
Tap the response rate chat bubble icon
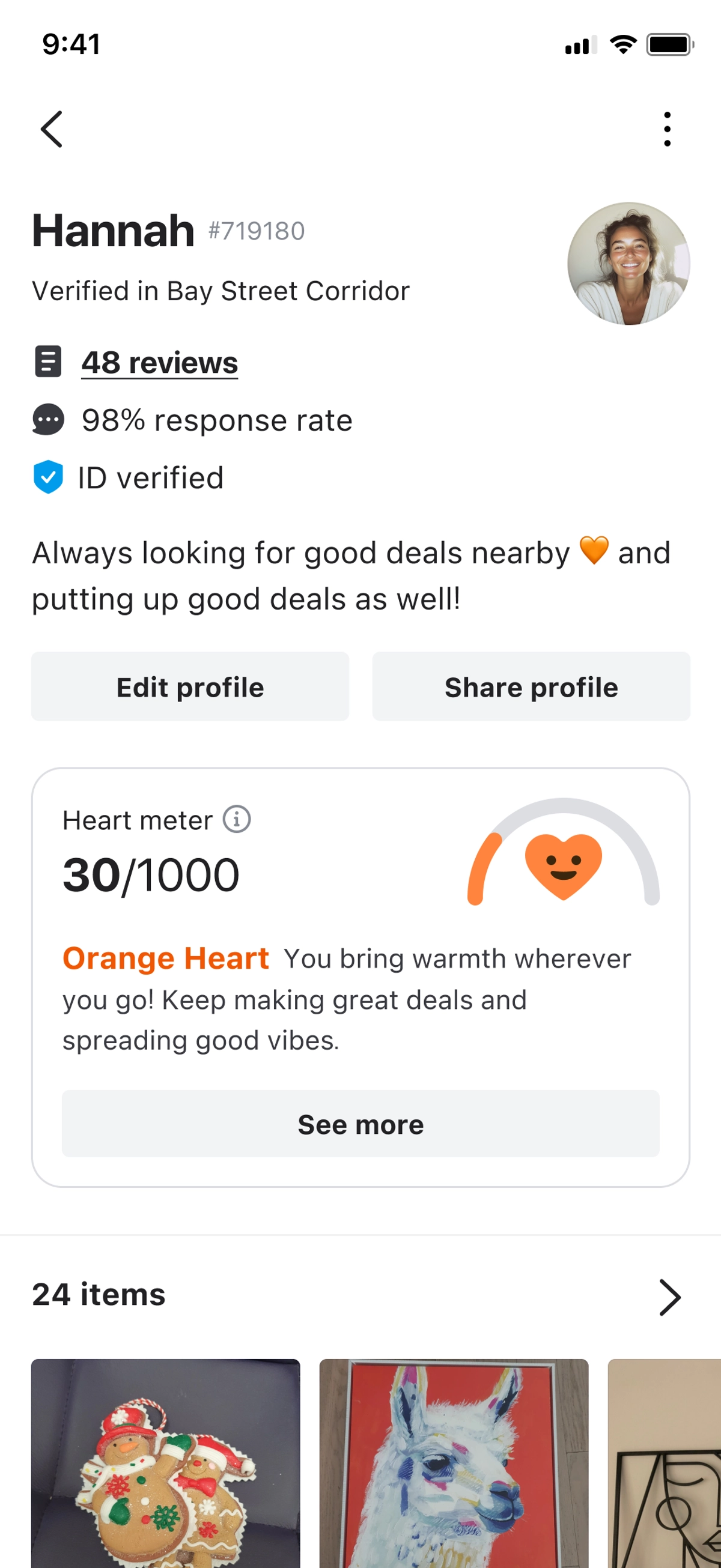click(x=47, y=419)
